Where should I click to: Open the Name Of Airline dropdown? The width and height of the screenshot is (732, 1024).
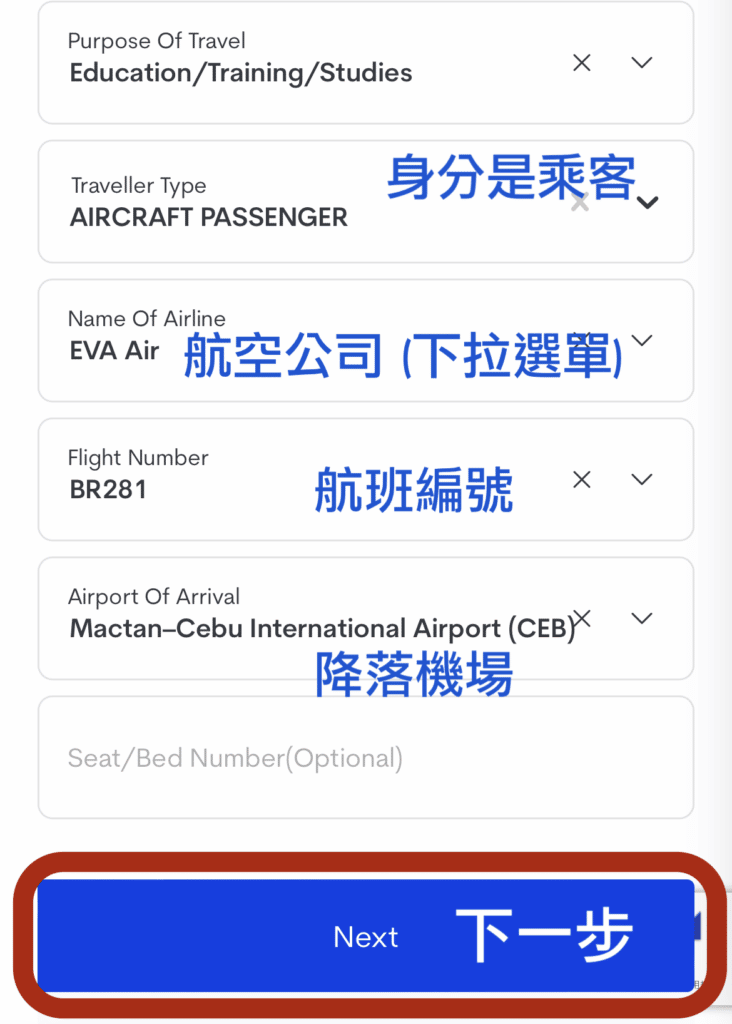pos(642,340)
